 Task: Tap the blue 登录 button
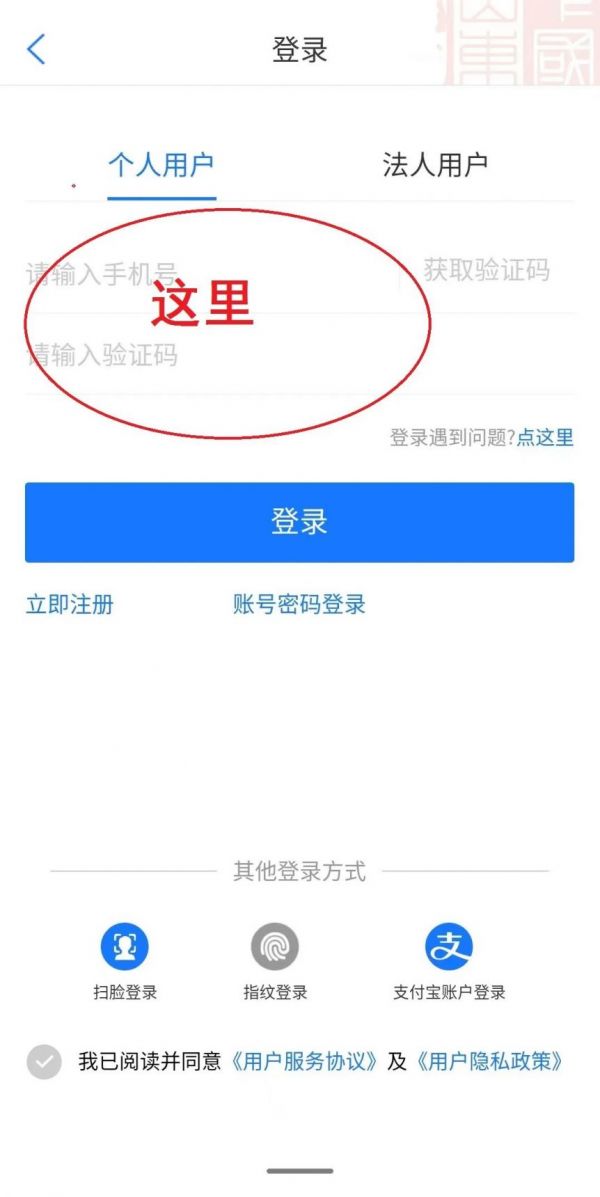299,522
